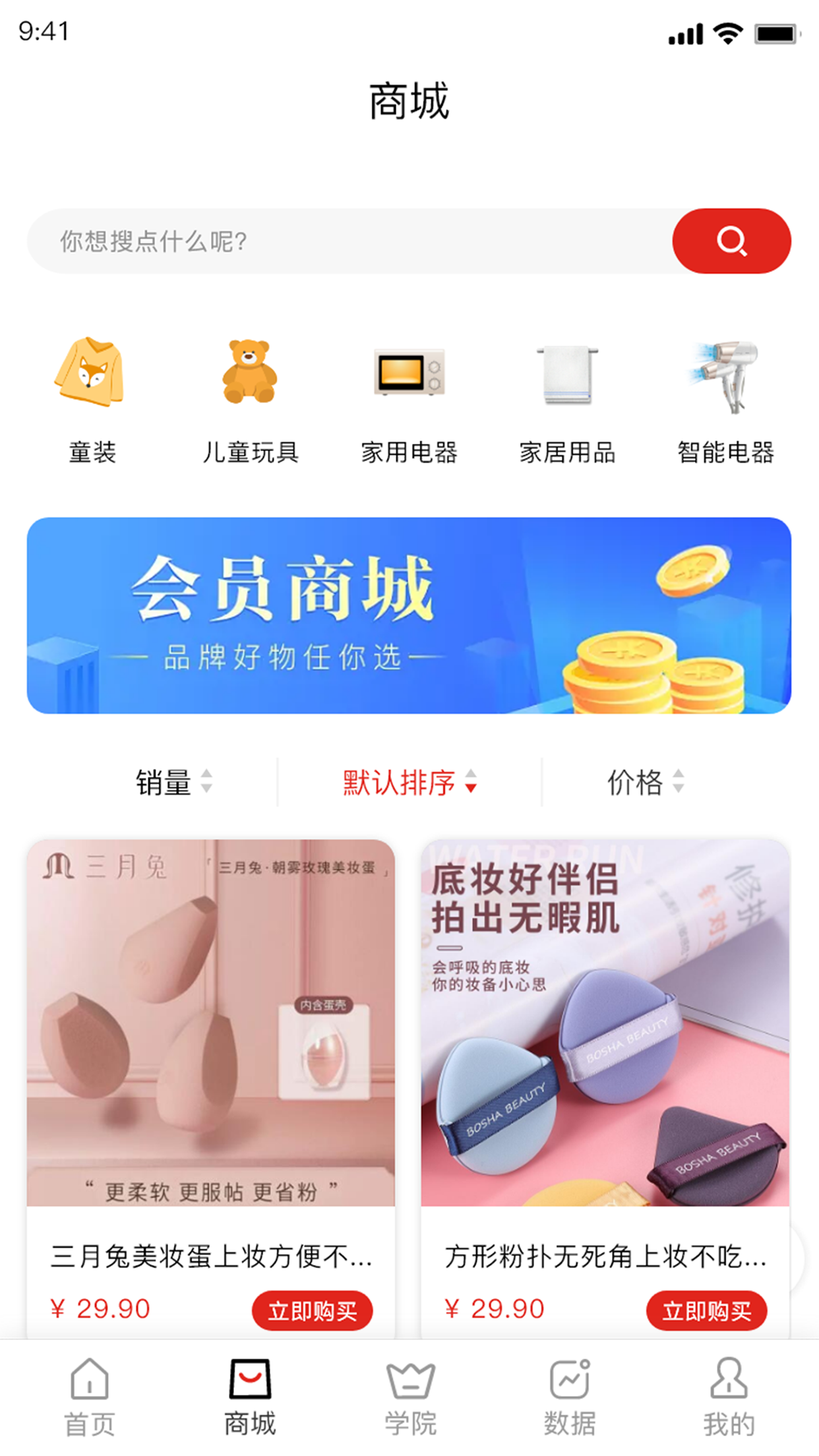Tap the 会员商城 banner
This screenshot has height=1456, width=819.
point(409,617)
